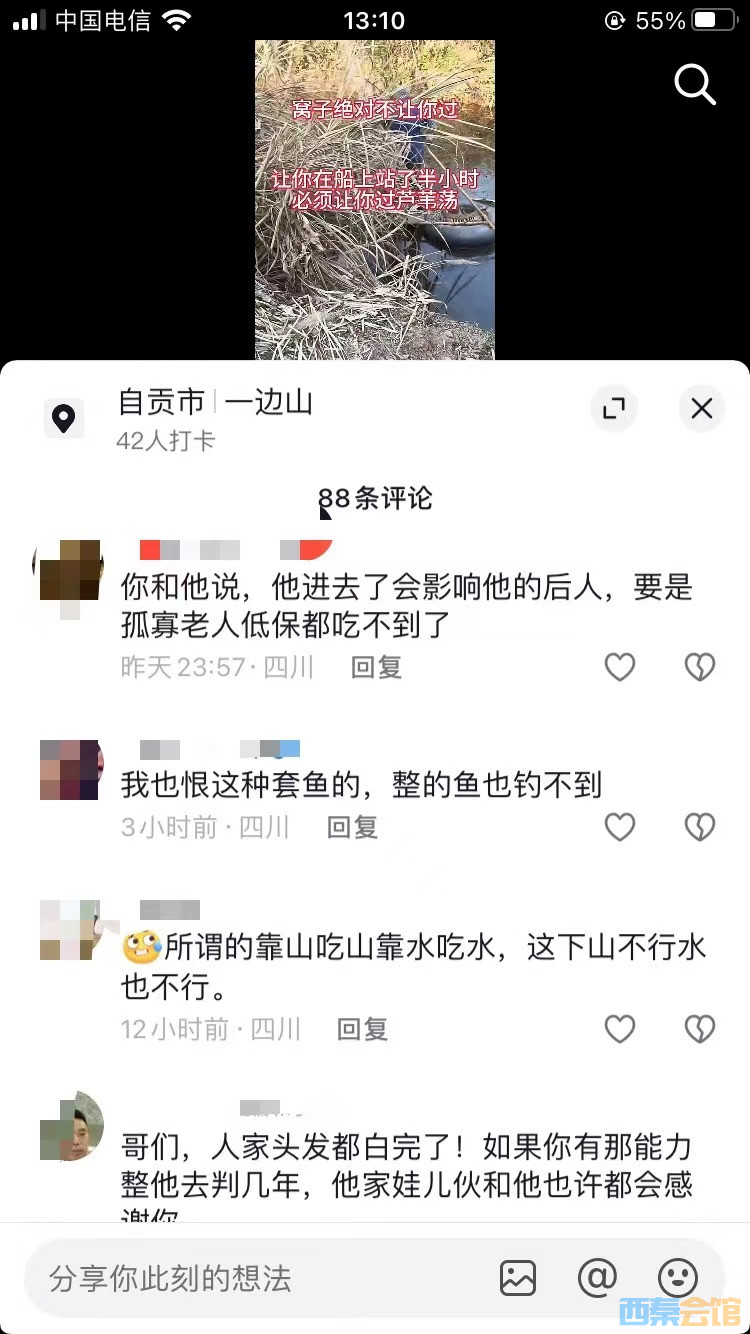Expand comments panel to full screen
Screen dimensions: 750x1334
pos(614,408)
